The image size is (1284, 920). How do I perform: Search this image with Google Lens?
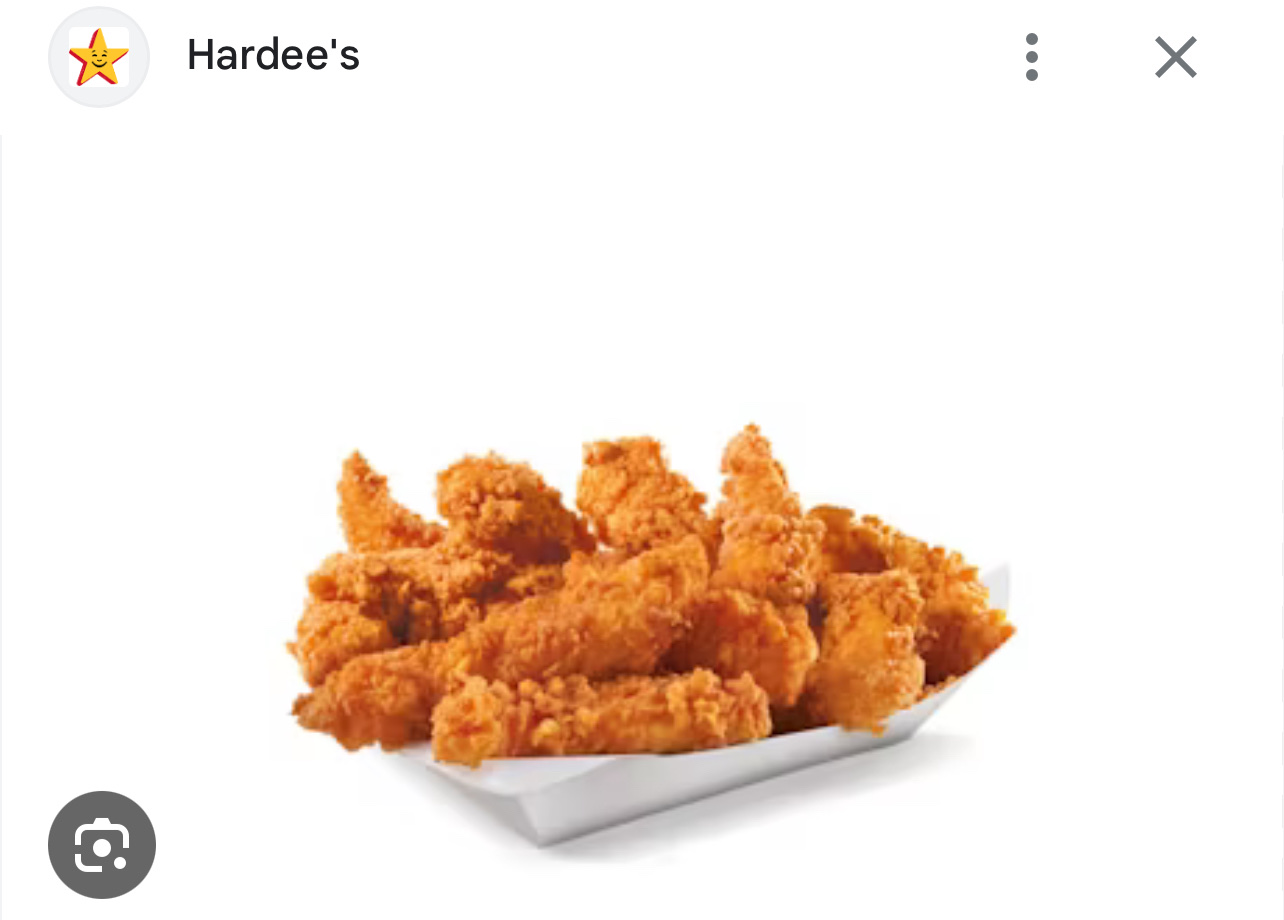coord(102,845)
